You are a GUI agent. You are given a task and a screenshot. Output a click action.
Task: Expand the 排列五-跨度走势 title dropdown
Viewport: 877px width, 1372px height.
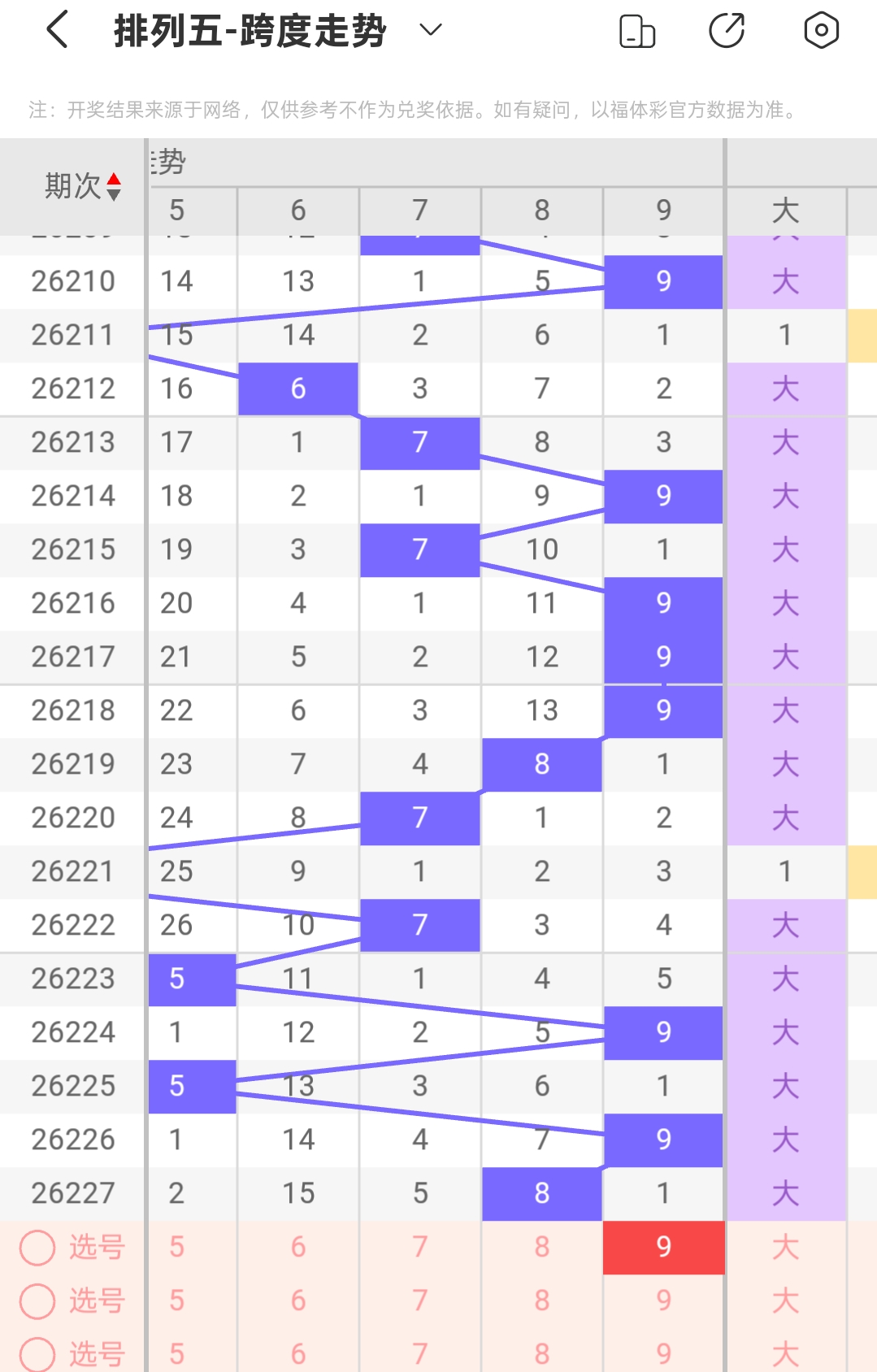430,31
